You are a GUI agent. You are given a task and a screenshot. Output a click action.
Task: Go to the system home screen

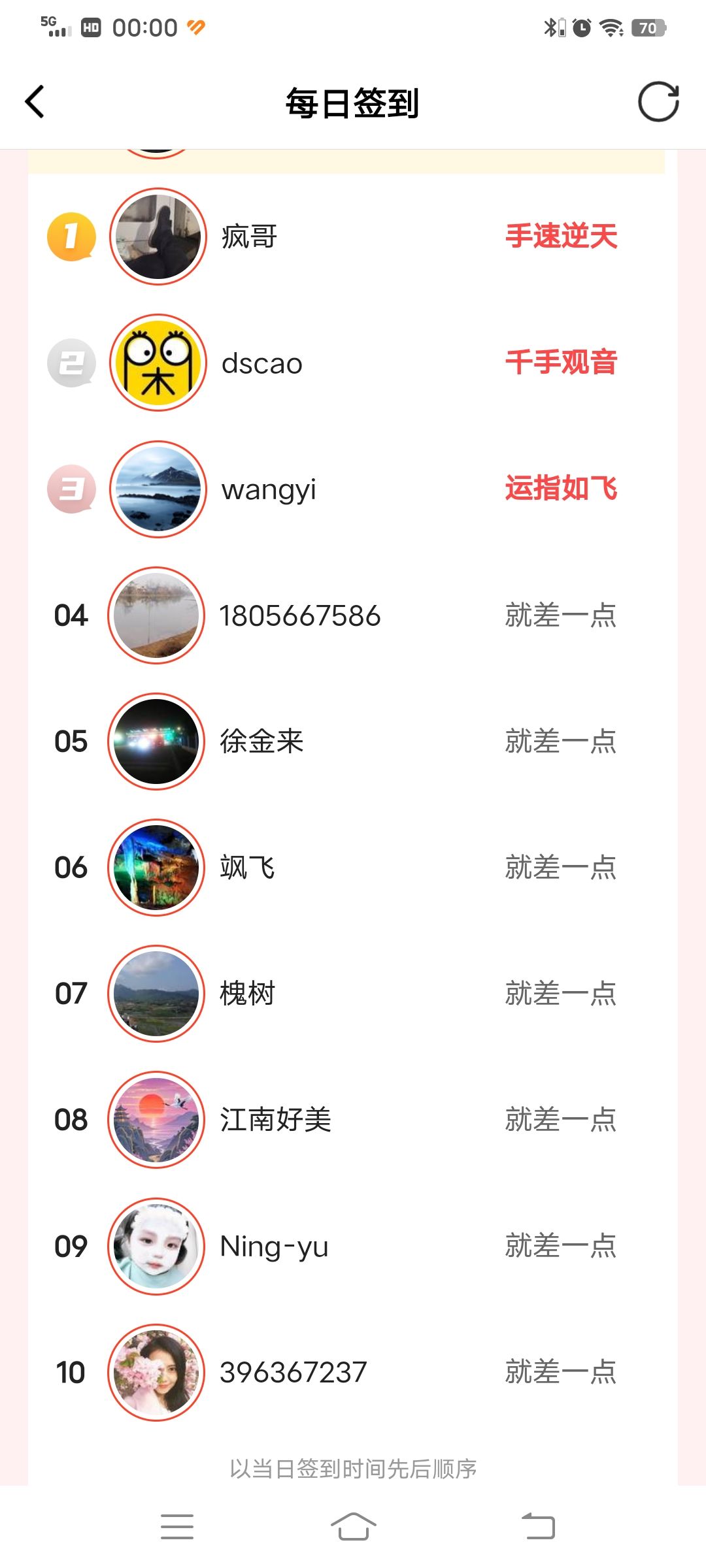pos(353,1527)
